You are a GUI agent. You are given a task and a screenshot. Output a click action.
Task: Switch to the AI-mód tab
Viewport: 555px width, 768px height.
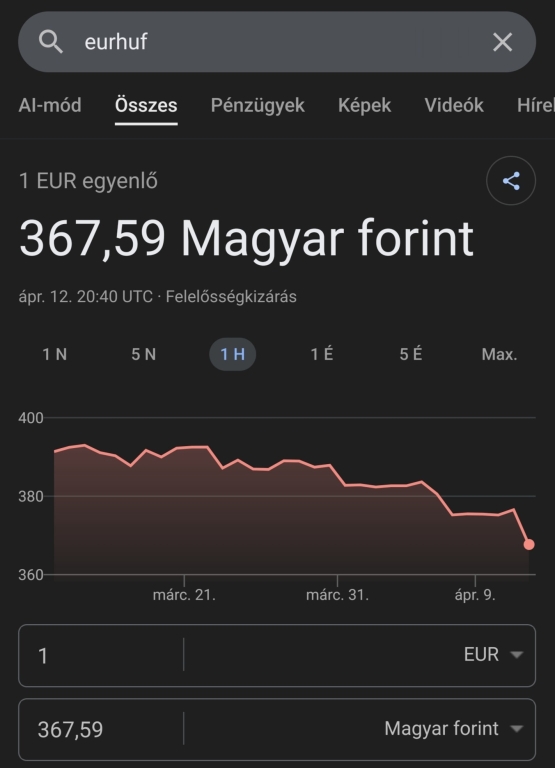click(50, 105)
